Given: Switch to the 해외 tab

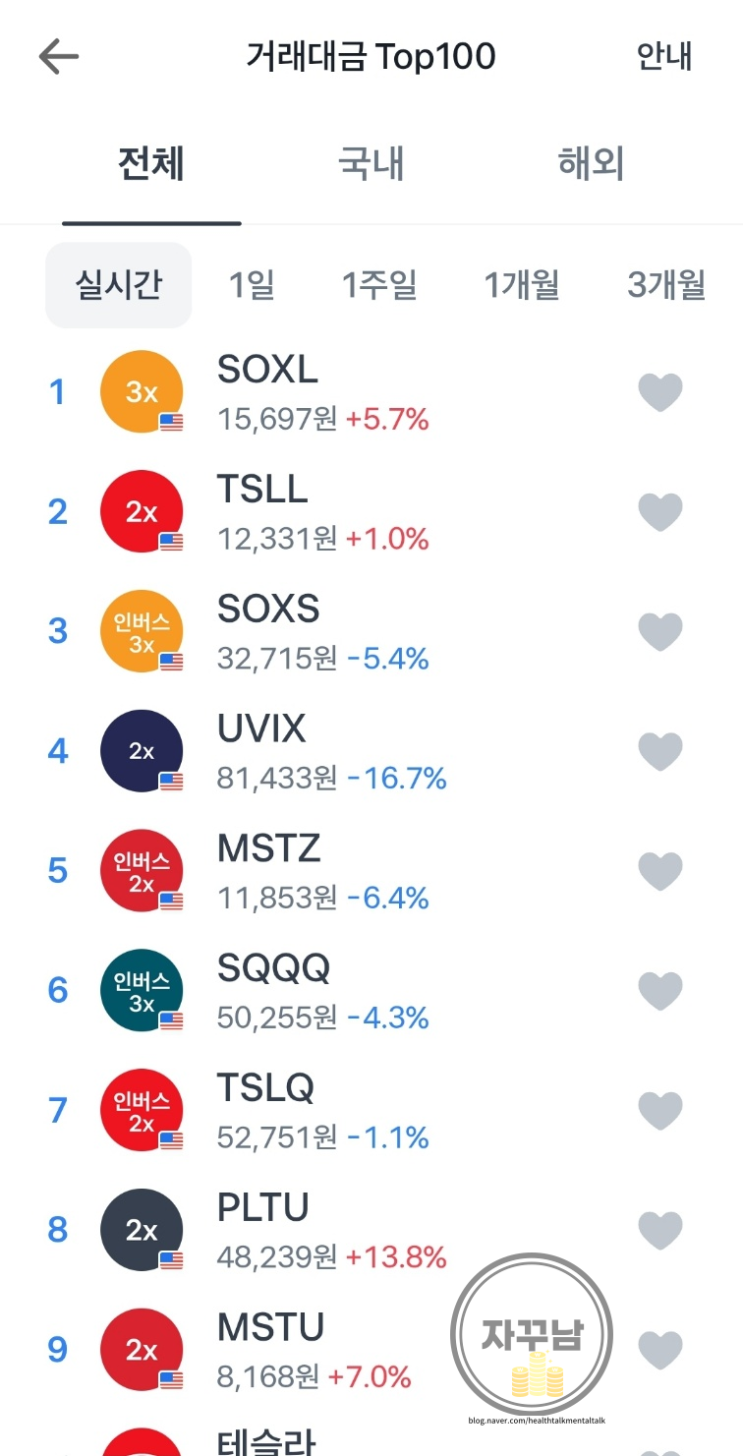Looking at the screenshot, I should click(x=591, y=164).
